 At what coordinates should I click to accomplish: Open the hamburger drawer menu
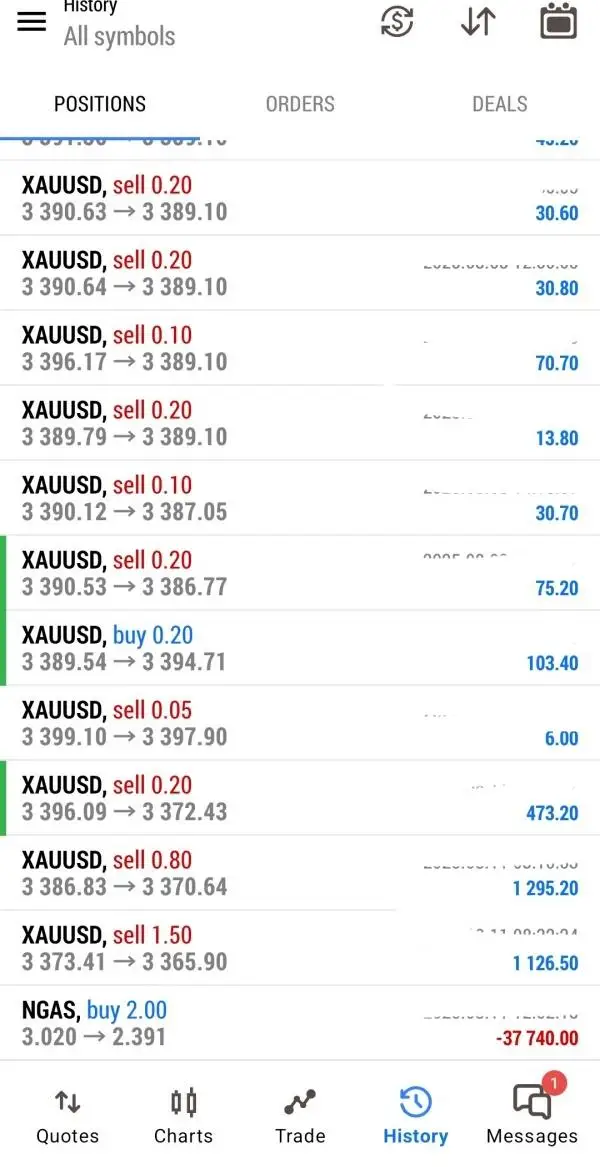coord(32,22)
